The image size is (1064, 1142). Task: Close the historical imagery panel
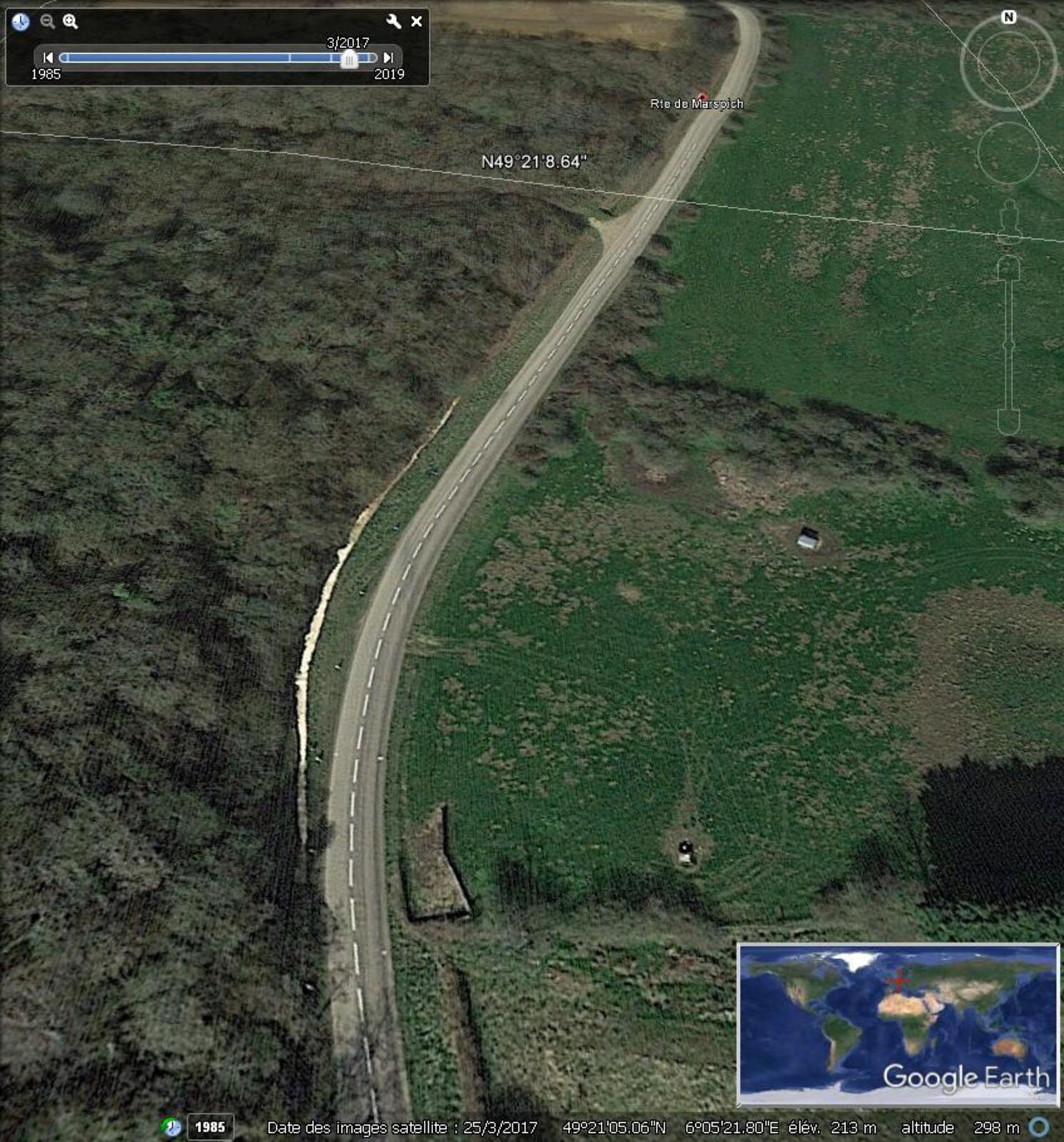[x=417, y=21]
